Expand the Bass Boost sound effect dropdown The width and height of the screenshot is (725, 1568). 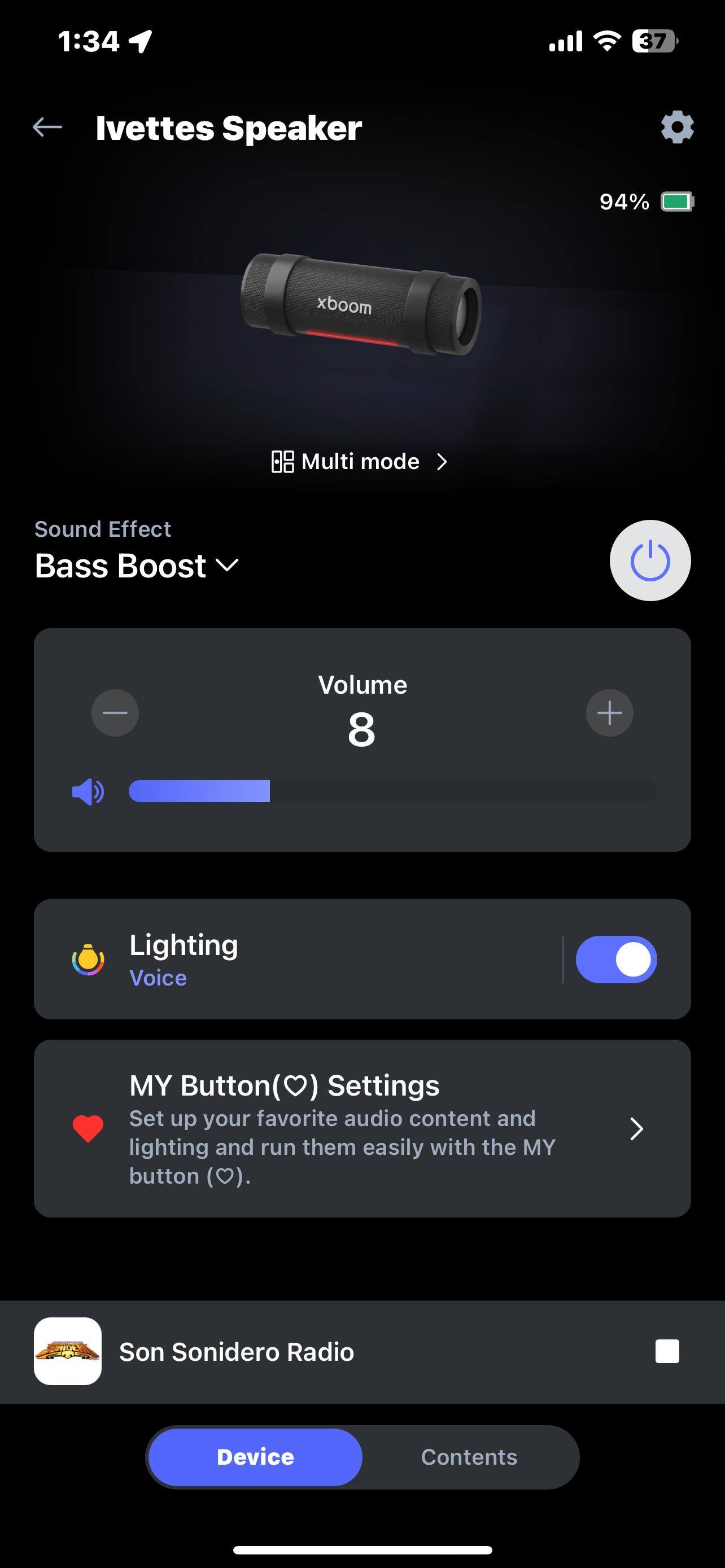(137, 566)
